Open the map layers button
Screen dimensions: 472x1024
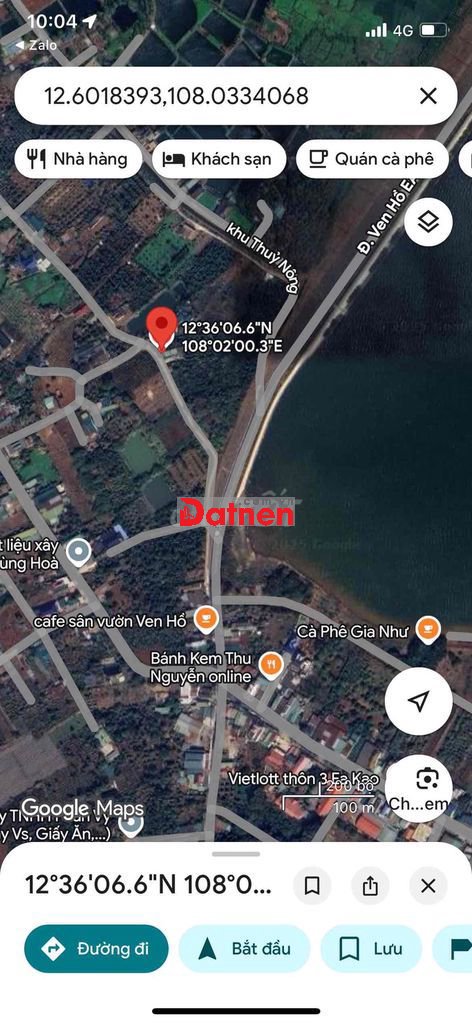click(x=428, y=223)
